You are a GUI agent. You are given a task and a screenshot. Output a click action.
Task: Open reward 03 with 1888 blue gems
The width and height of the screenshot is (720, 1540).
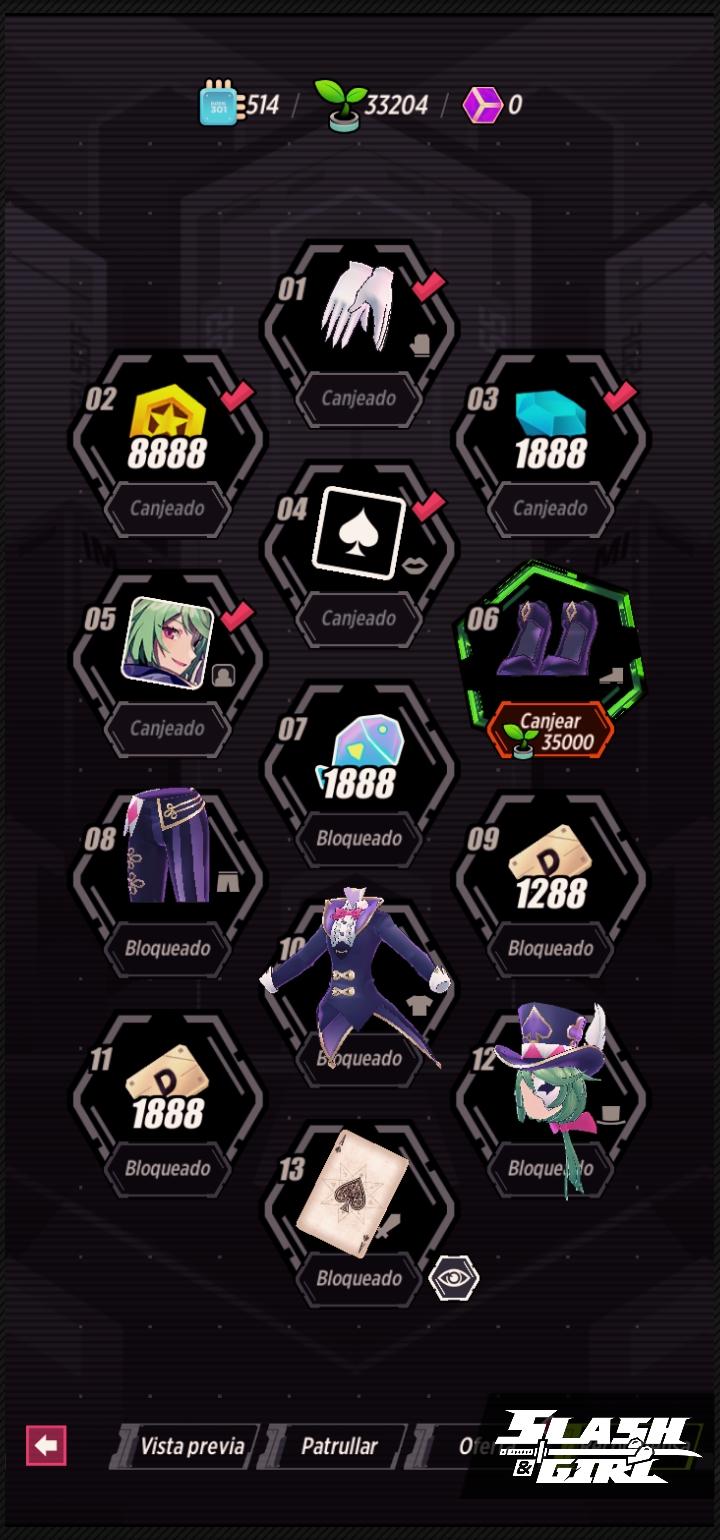pos(550,430)
